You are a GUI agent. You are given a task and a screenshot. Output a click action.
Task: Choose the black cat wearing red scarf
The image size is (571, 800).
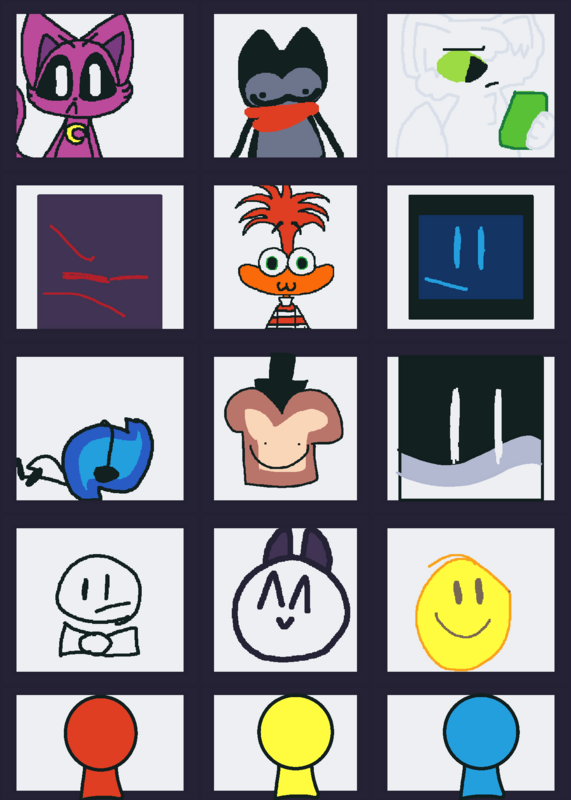[x=285, y=86]
